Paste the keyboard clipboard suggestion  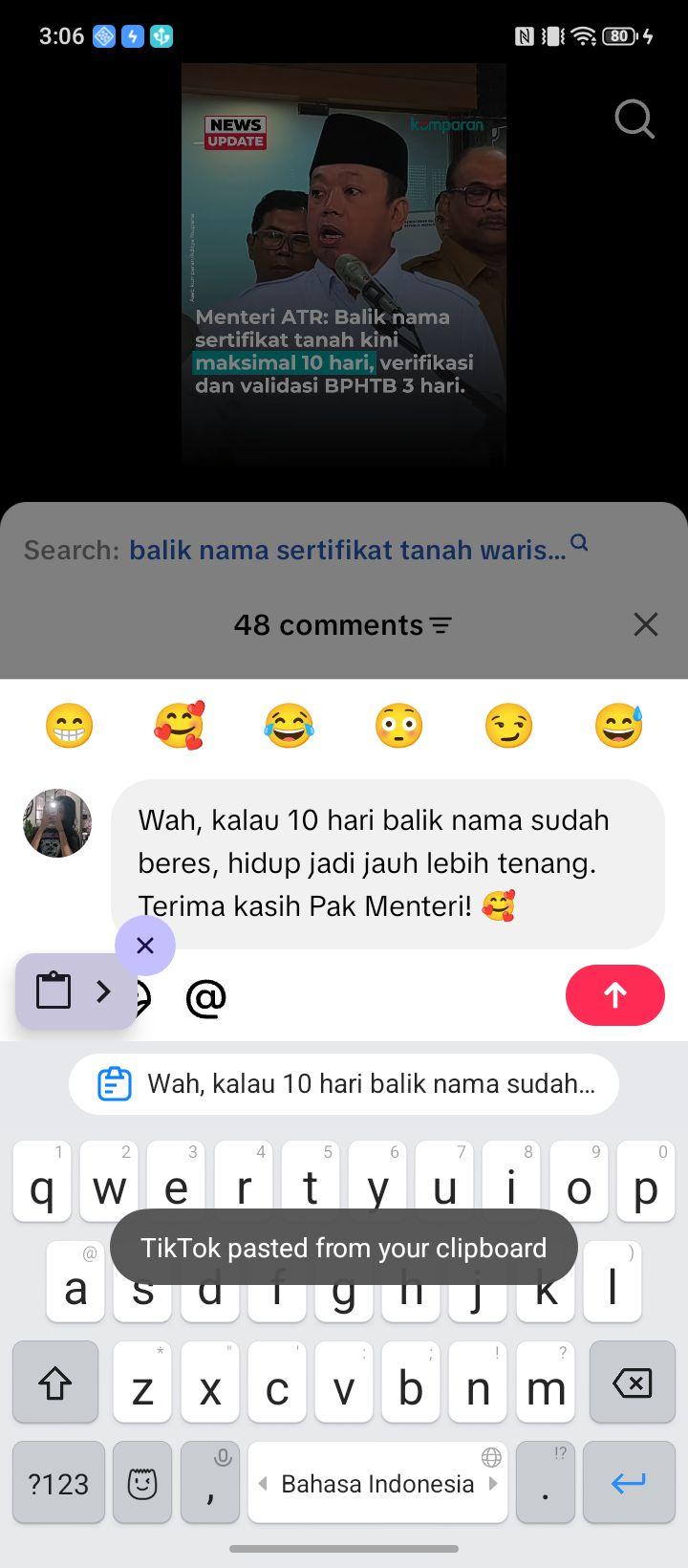click(344, 1084)
